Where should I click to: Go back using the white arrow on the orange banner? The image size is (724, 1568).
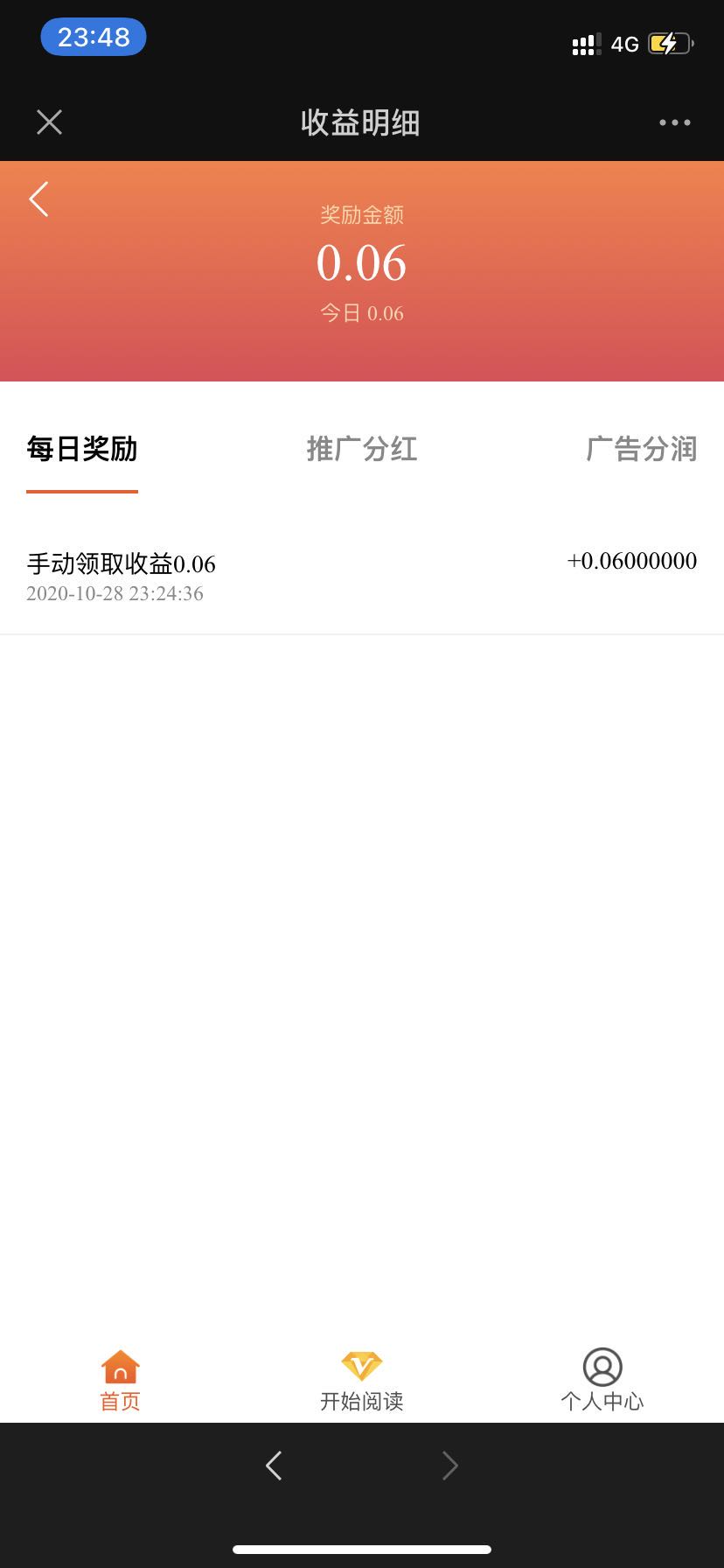coord(39,199)
